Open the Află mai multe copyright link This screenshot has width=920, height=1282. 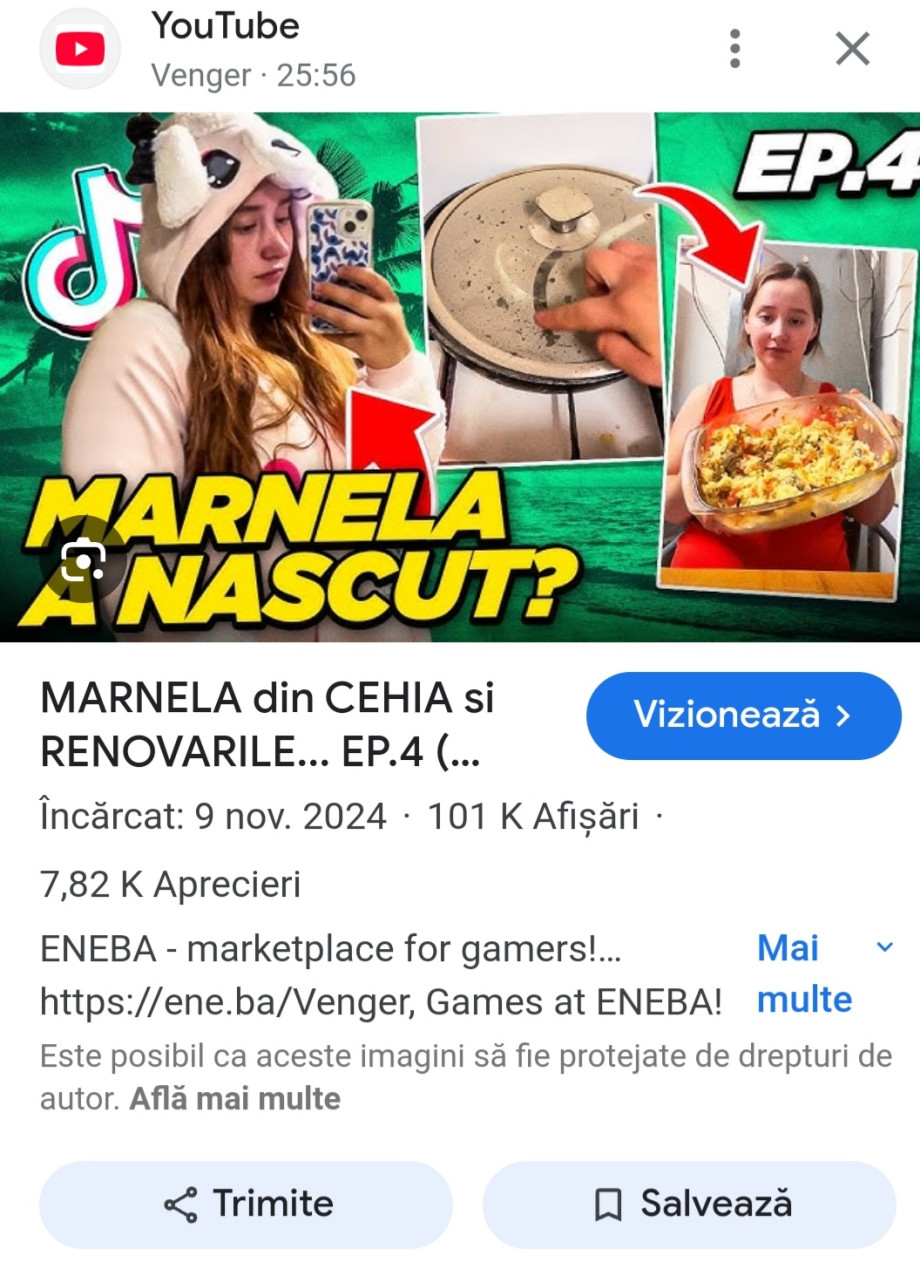tap(235, 1099)
